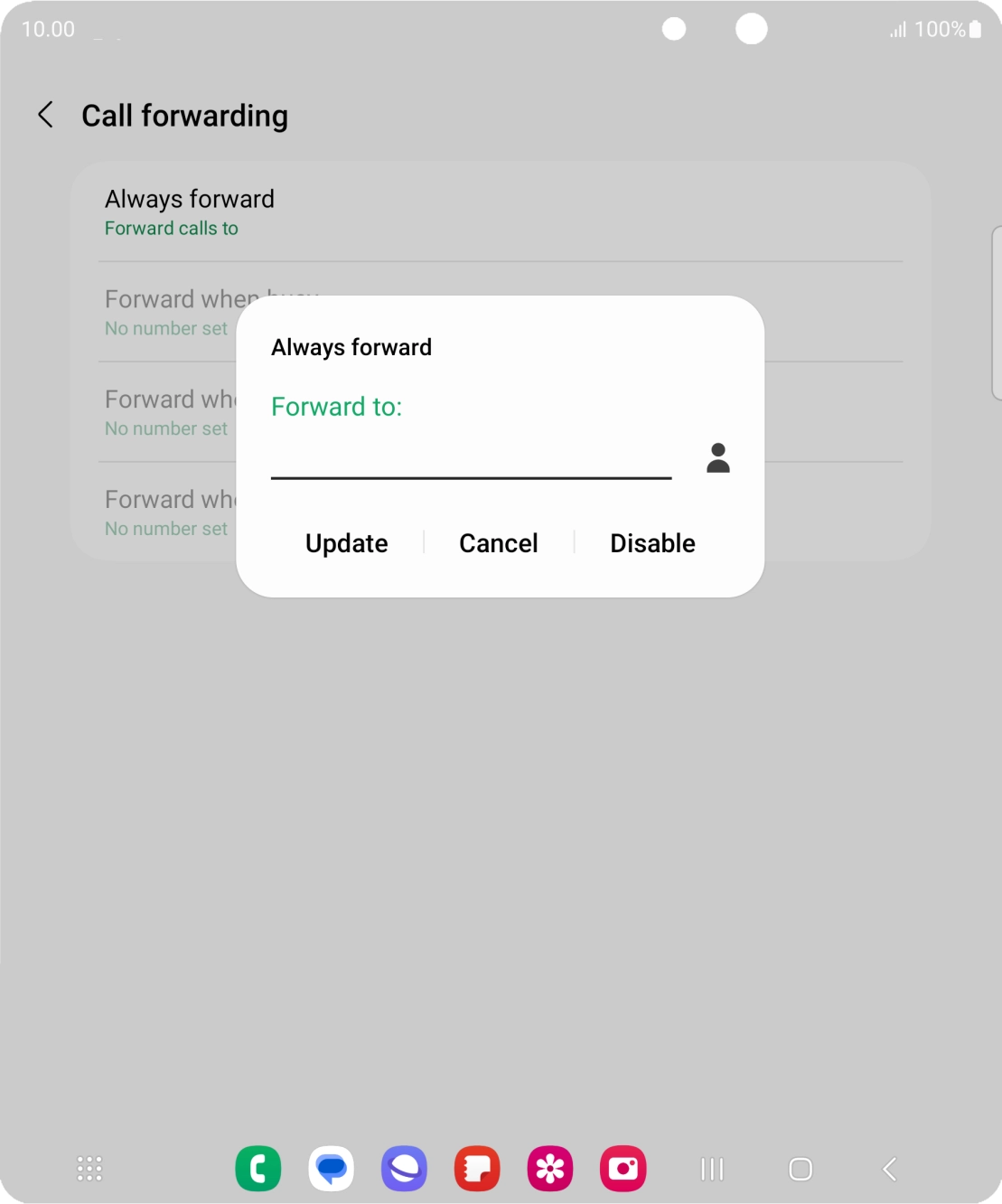Image resolution: width=1002 pixels, height=1204 pixels.
Task: Launch the Camera app
Action: pos(623,1169)
